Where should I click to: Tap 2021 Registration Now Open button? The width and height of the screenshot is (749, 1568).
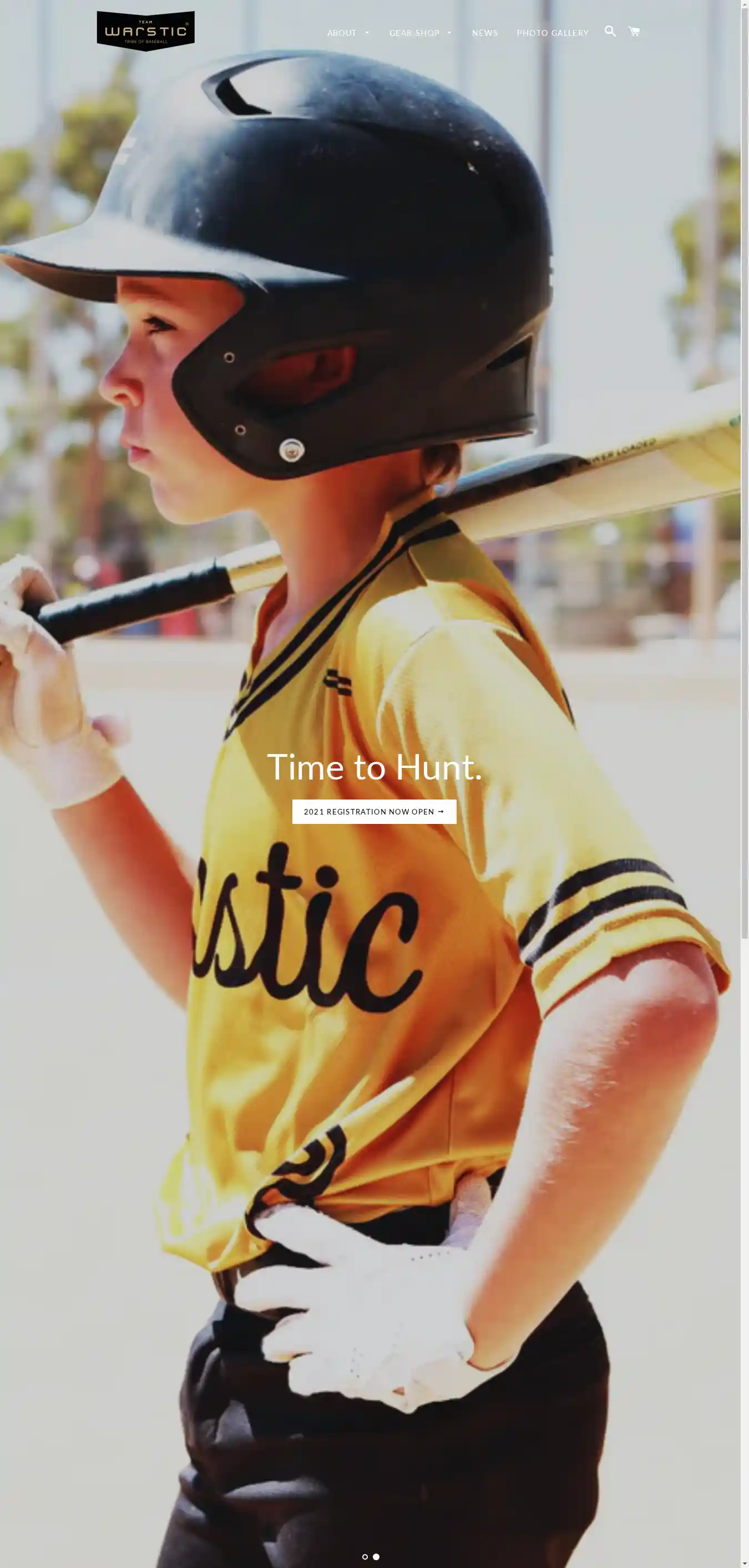coord(374,811)
